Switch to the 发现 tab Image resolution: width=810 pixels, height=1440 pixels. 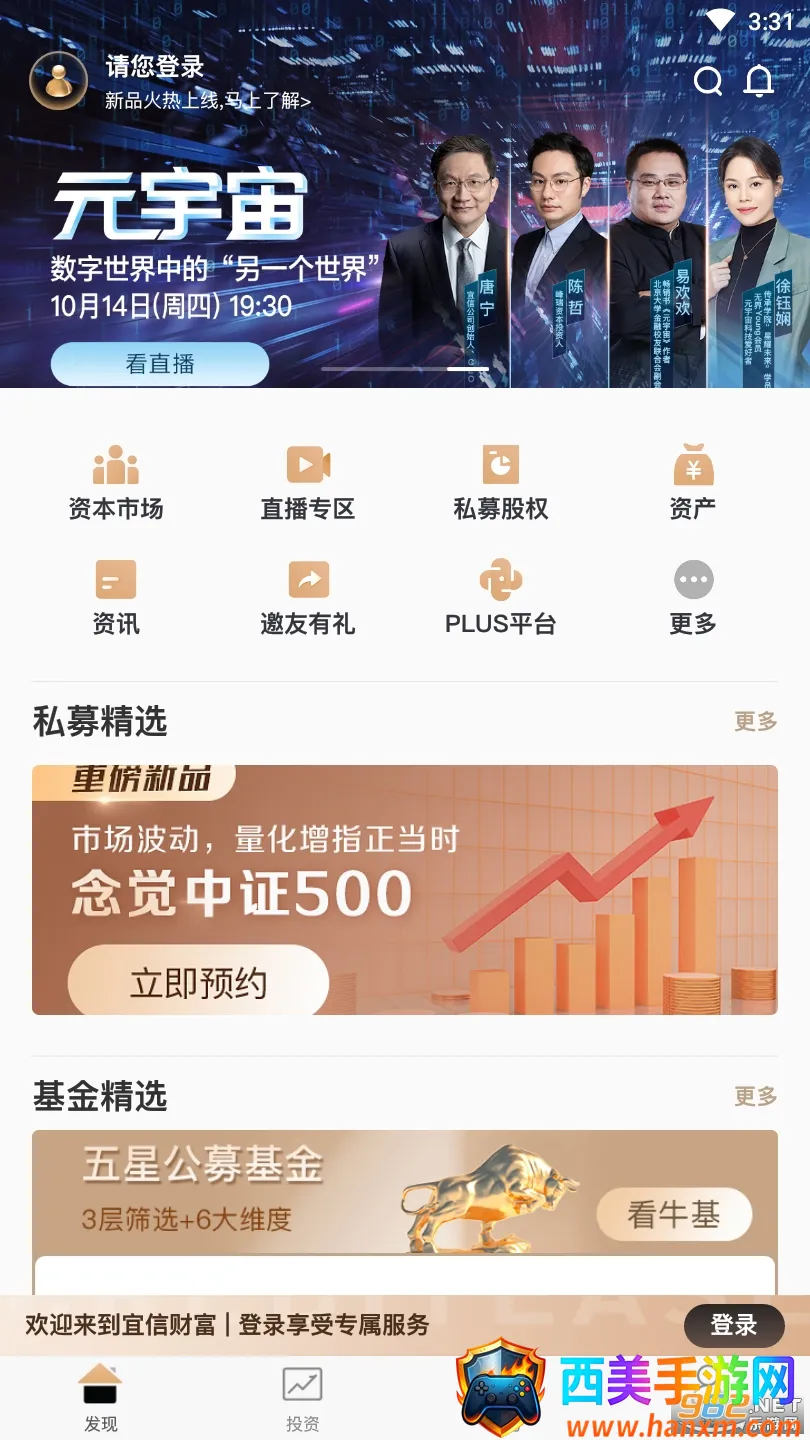pos(101,1398)
